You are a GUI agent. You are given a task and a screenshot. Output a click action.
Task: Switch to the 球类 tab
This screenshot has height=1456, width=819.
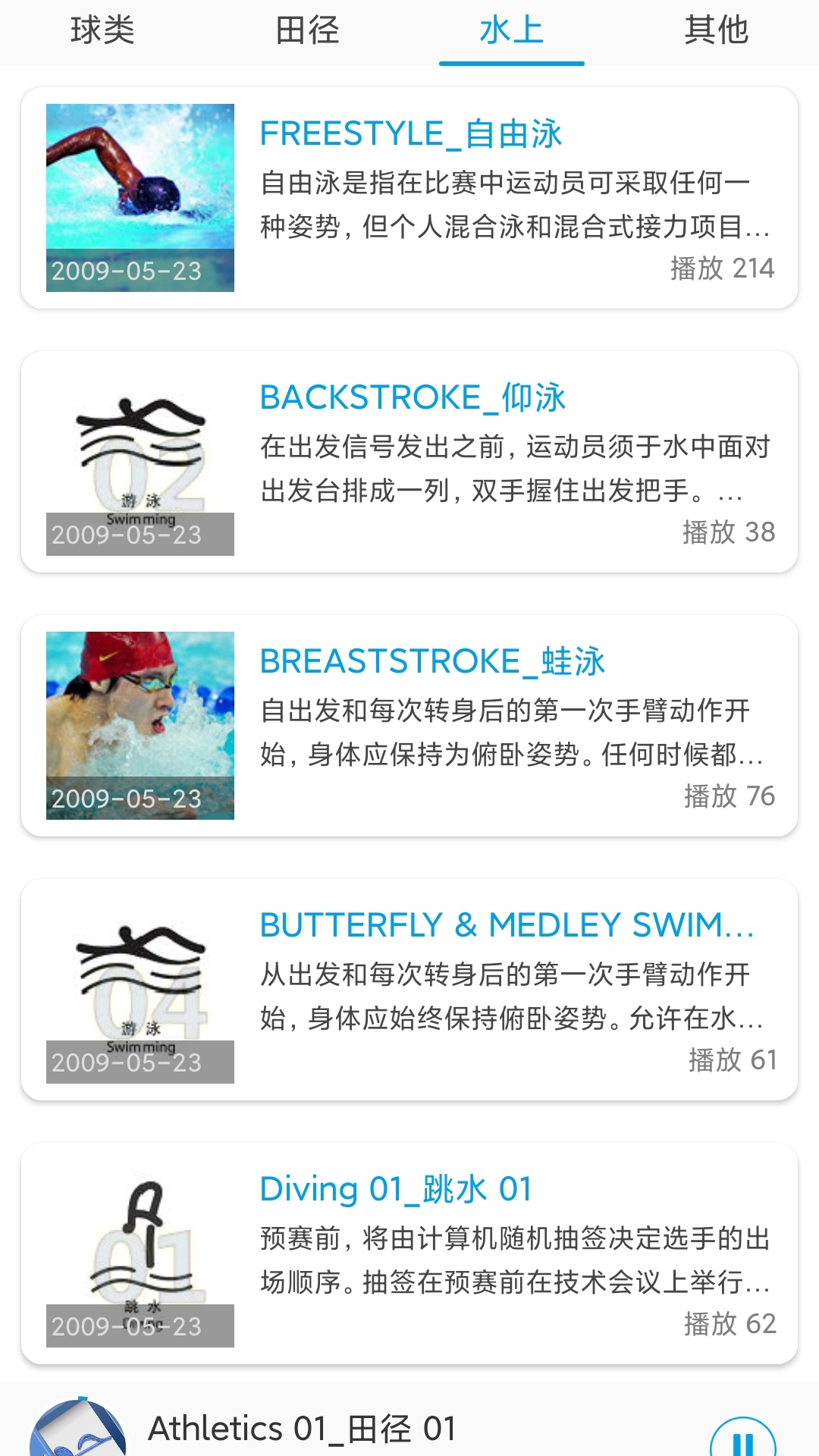pyautogui.click(x=102, y=32)
